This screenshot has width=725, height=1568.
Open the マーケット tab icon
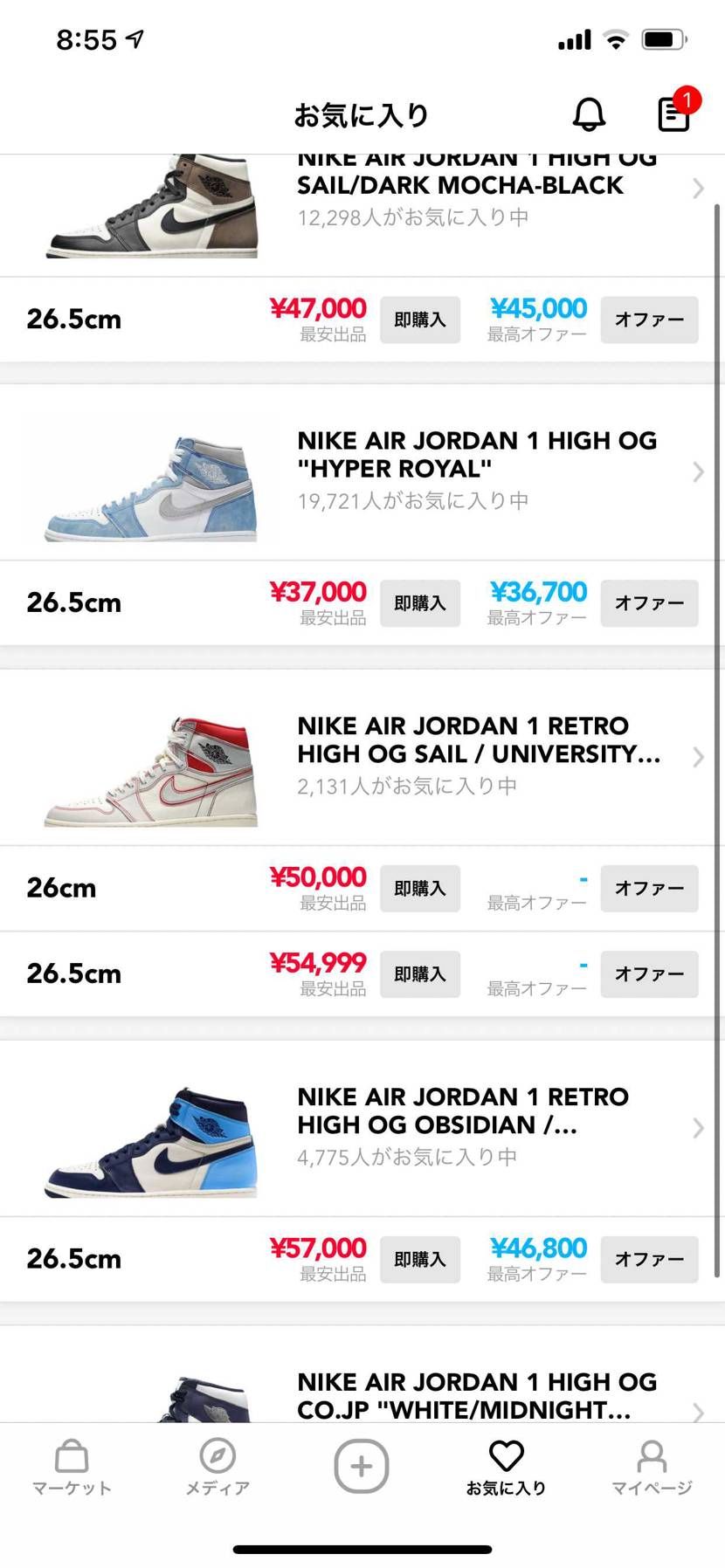(x=71, y=1456)
